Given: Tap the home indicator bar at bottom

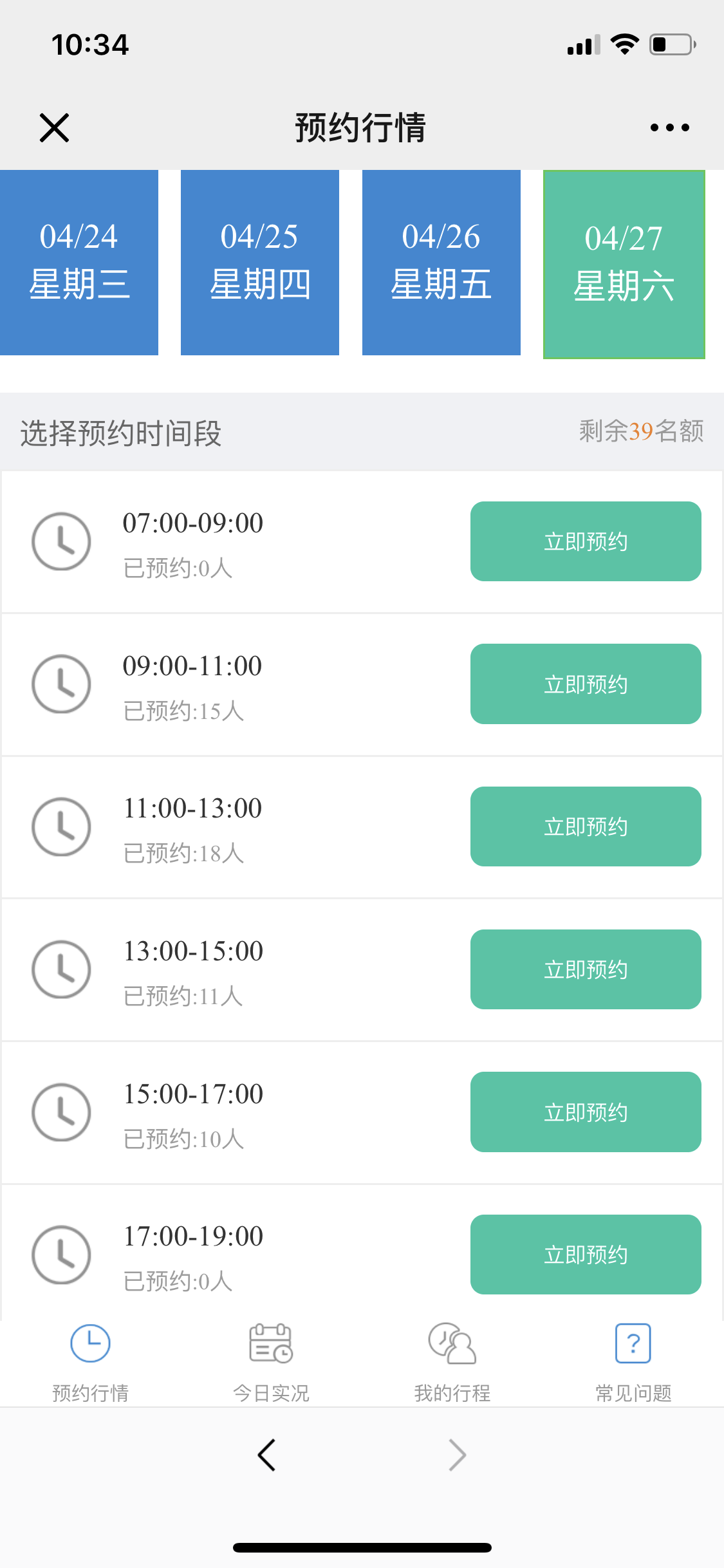Looking at the screenshot, I should (362, 1547).
